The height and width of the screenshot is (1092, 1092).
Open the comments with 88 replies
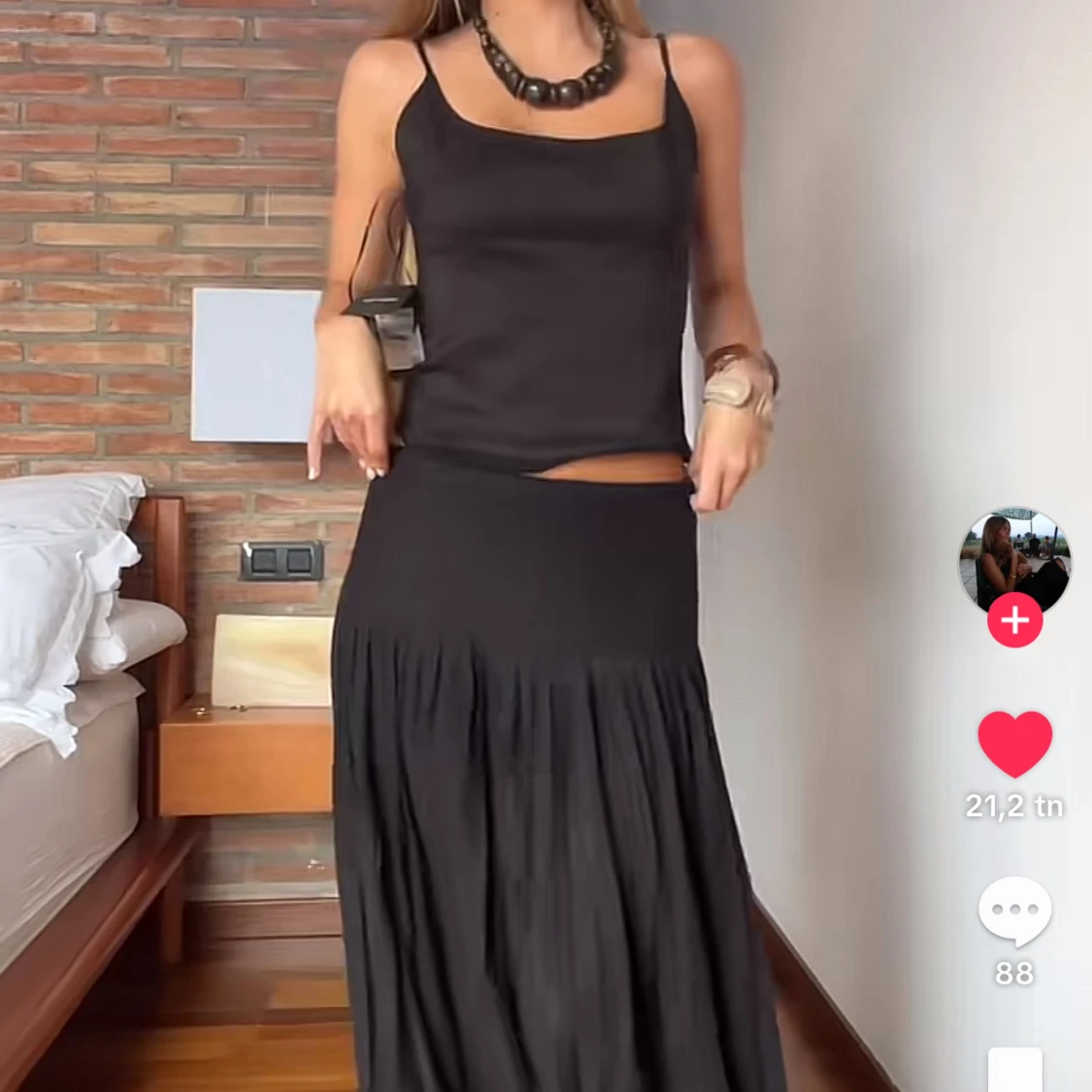tap(1014, 912)
